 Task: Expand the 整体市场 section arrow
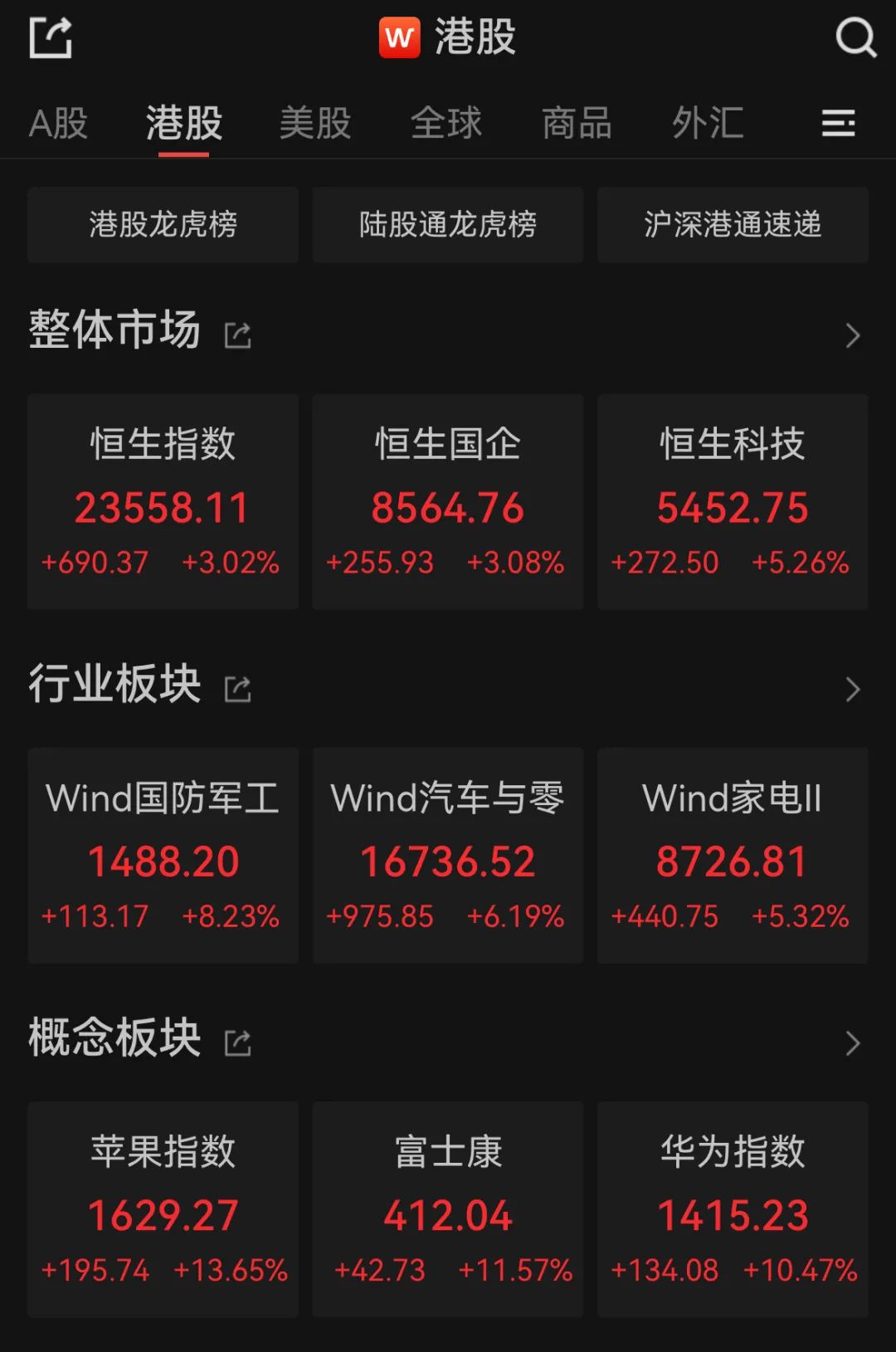pos(852,335)
